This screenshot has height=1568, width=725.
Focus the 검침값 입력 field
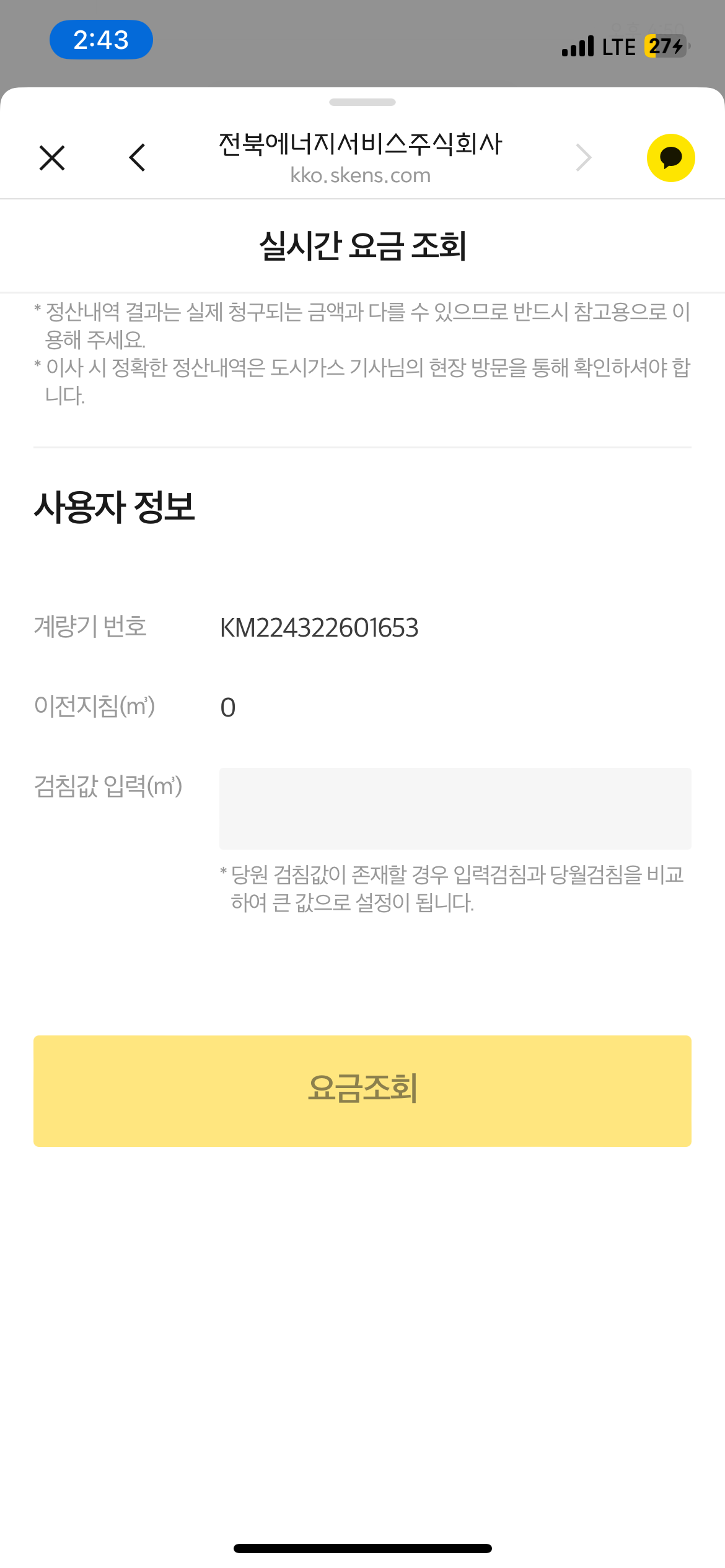(455, 808)
